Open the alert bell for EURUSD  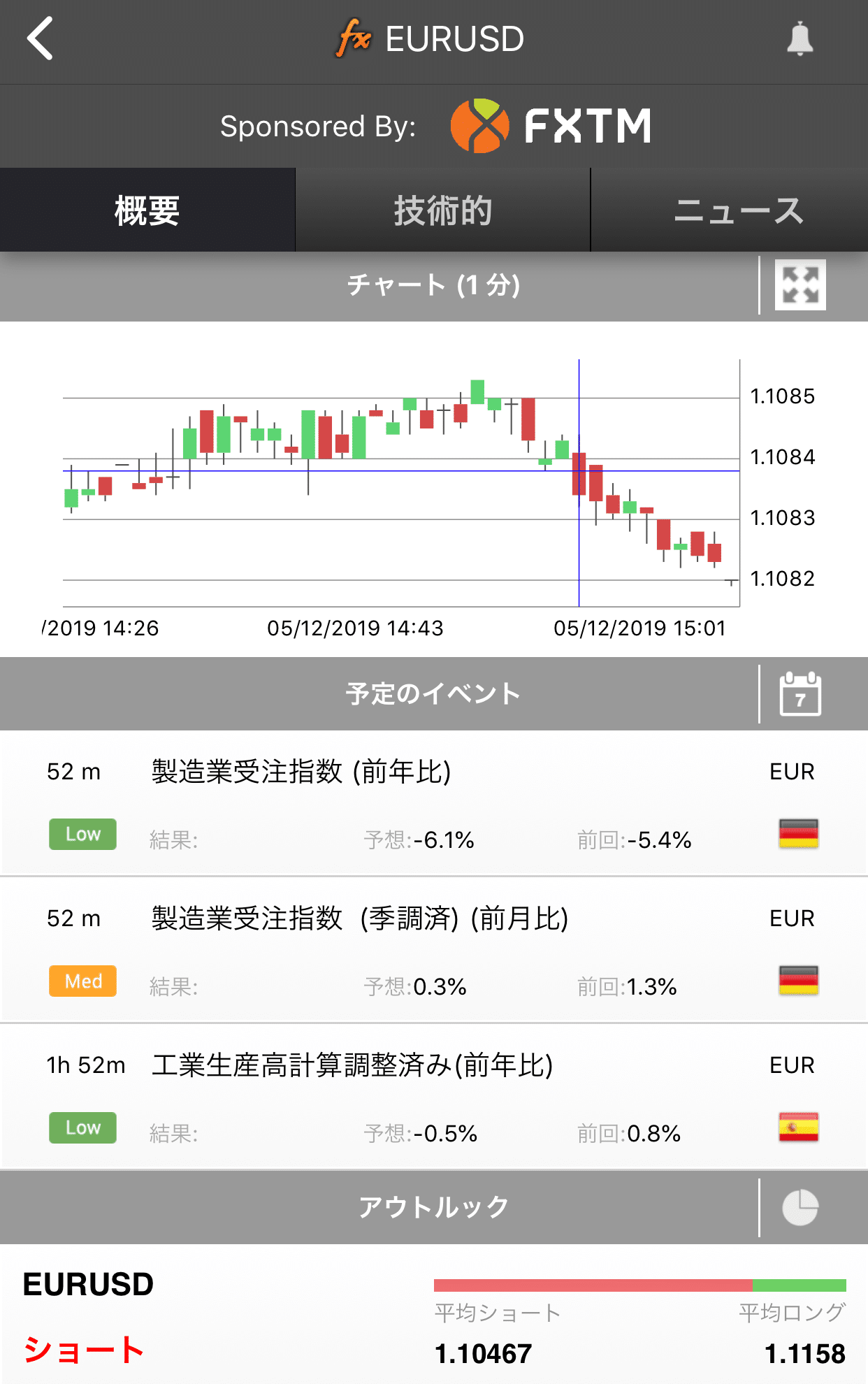click(800, 39)
